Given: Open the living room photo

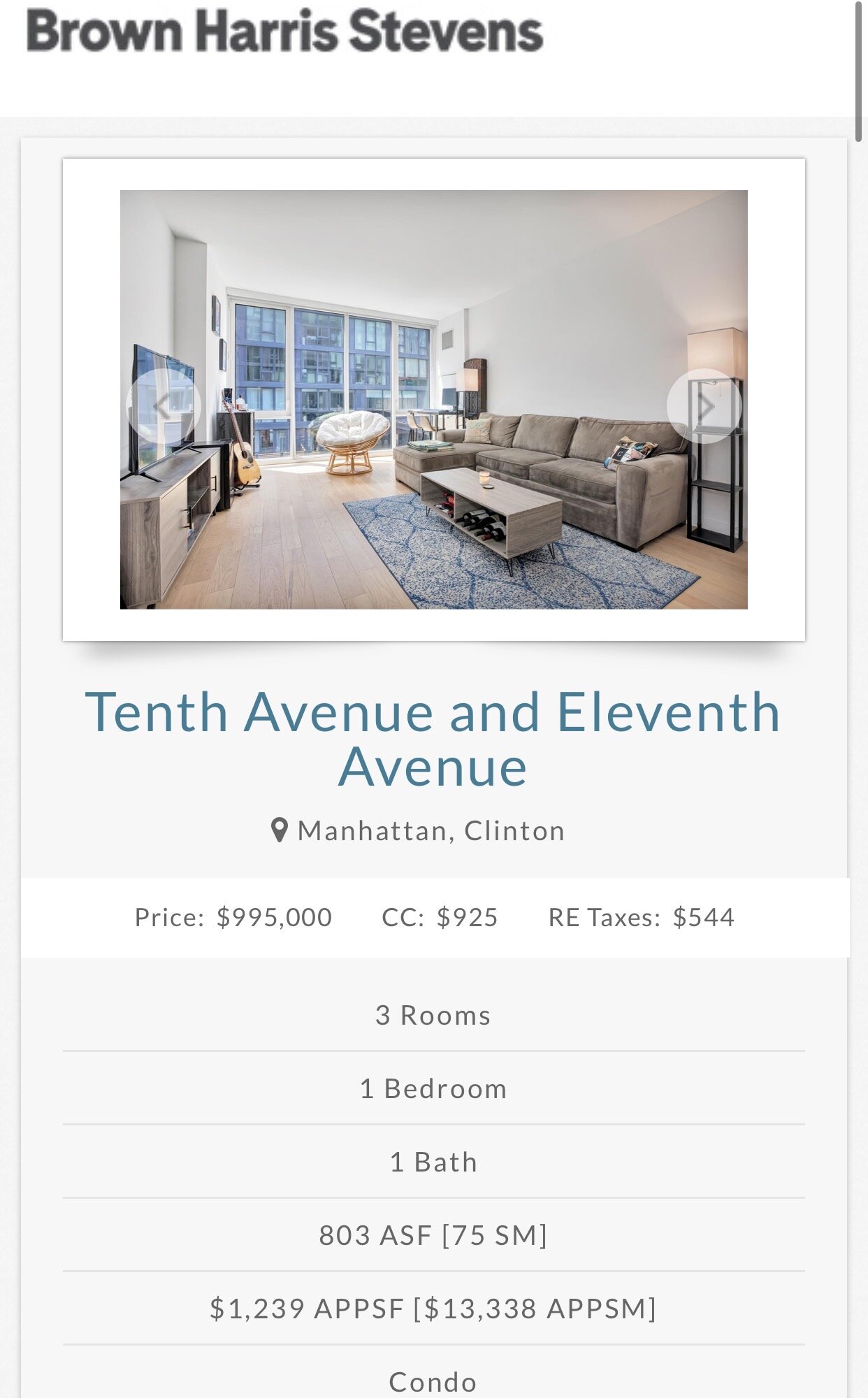Looking at the screenshot, I should point(433,399).
